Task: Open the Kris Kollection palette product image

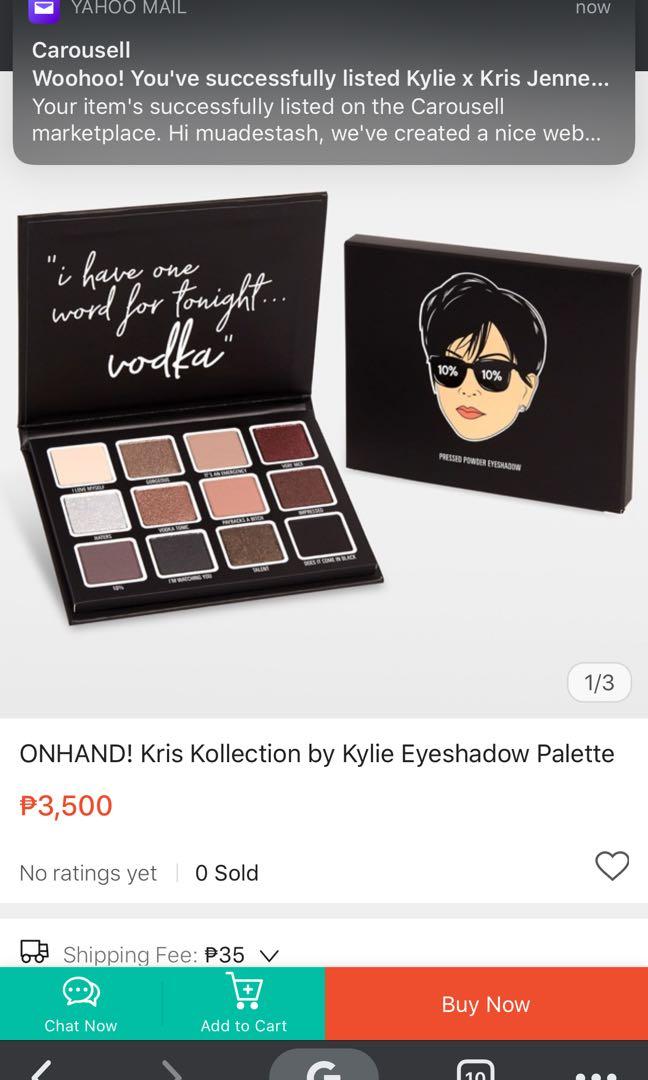Action: coord(323,420)
